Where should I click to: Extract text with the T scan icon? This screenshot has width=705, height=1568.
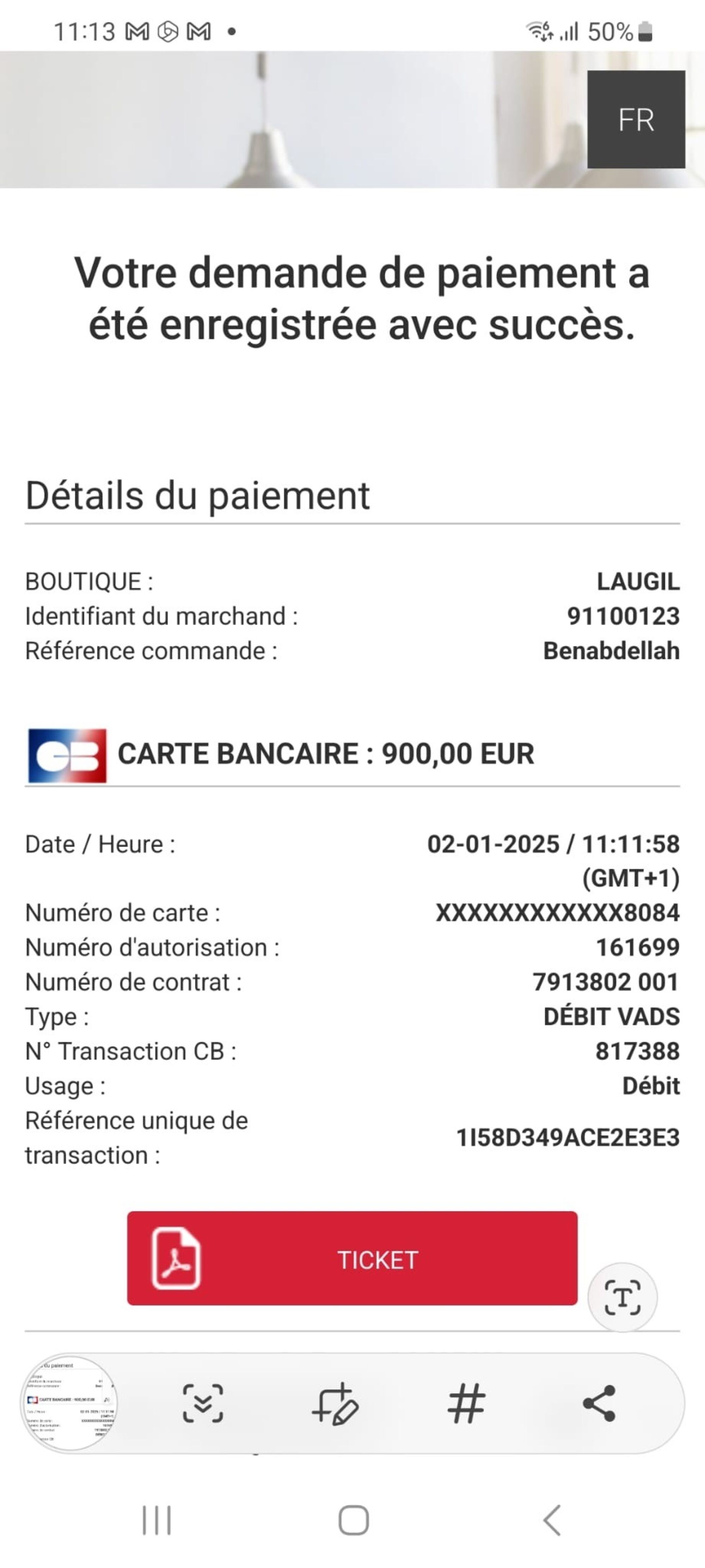(x=622, y=1297)
